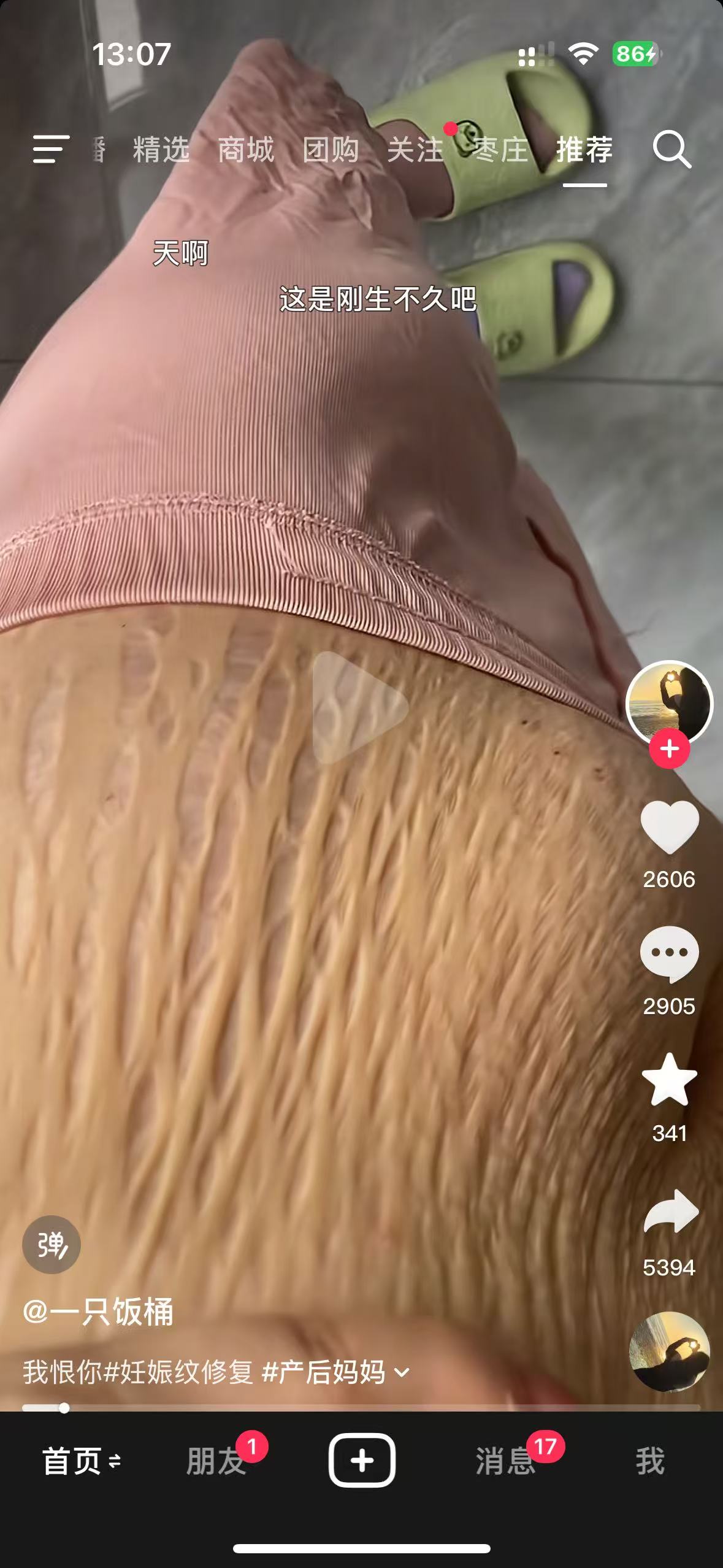Switch to the 团购 tab
Screen dimensions: 723x1568
point(331,150)
